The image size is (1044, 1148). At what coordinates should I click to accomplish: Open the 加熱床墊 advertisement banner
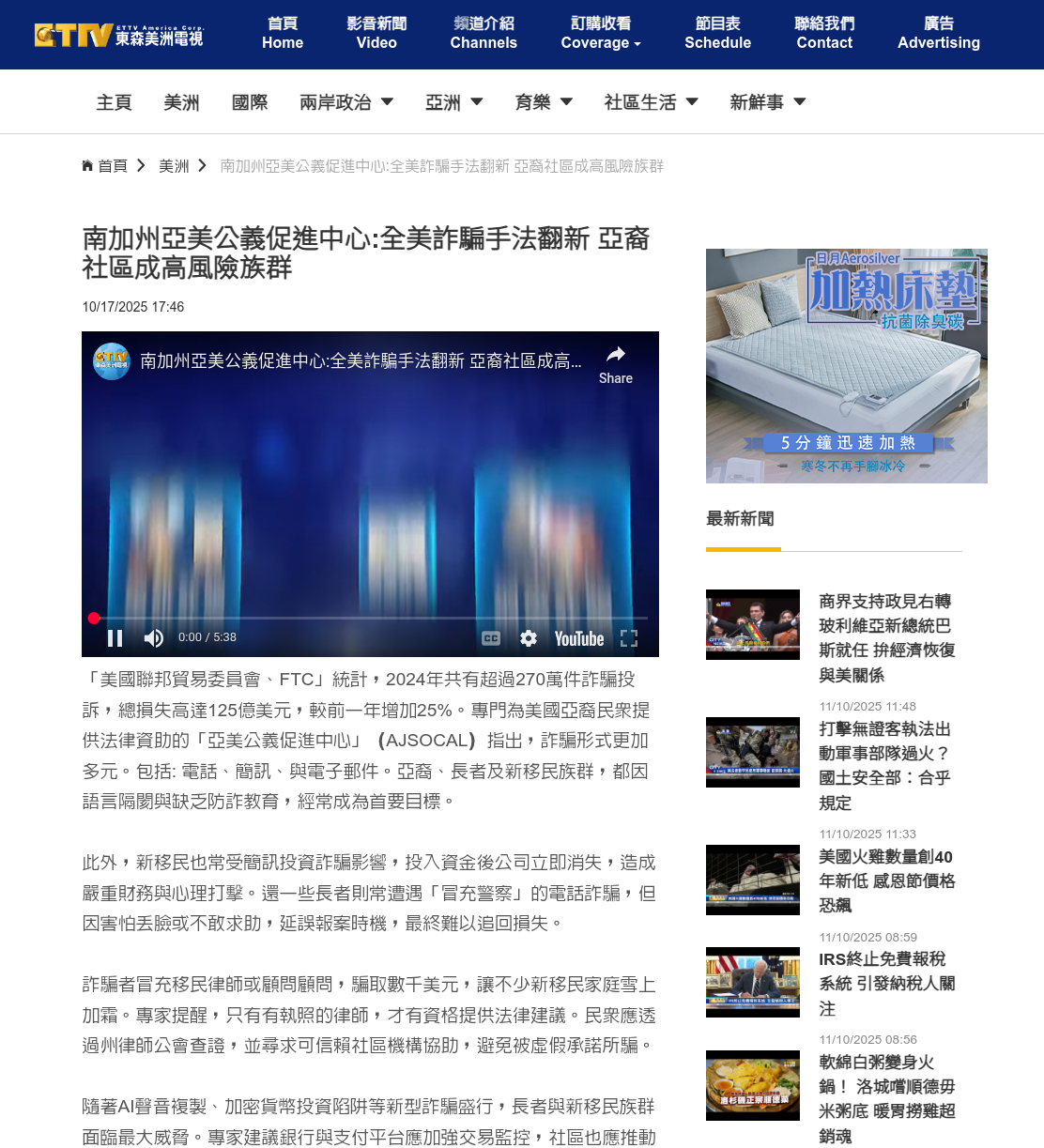[846, 366]
